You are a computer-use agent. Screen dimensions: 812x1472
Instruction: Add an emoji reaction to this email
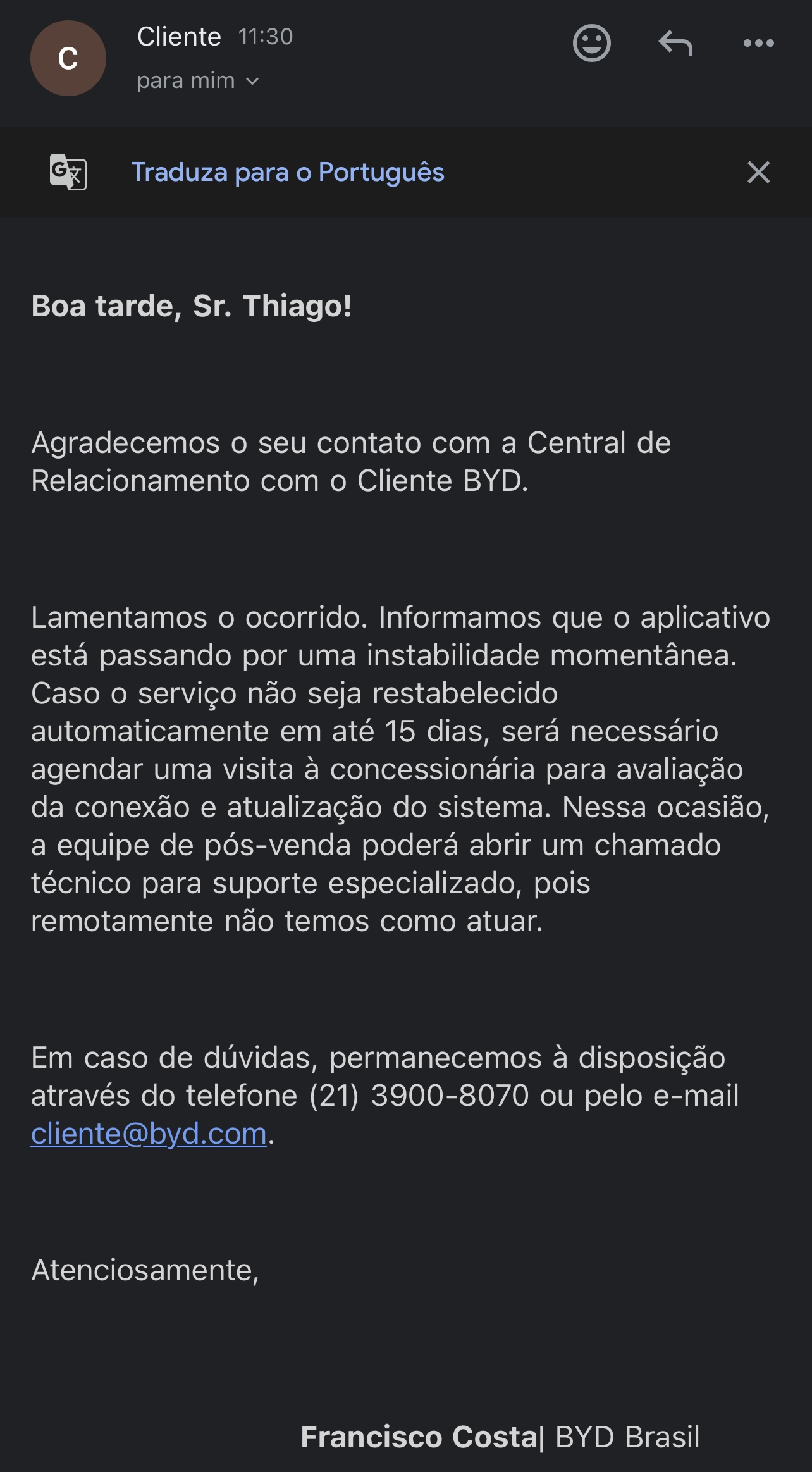591,43
